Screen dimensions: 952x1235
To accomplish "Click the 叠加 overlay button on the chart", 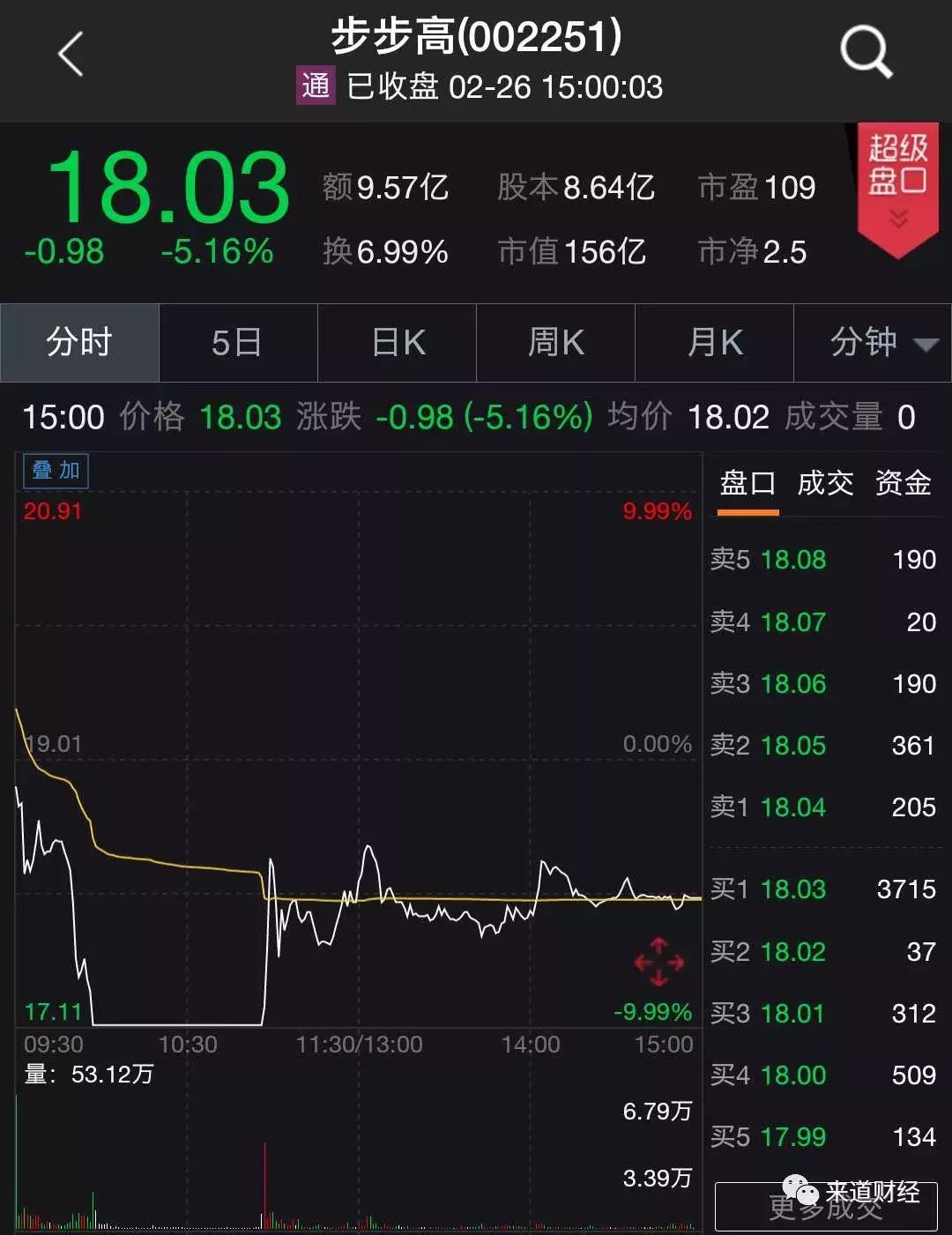I will point(55,471).
